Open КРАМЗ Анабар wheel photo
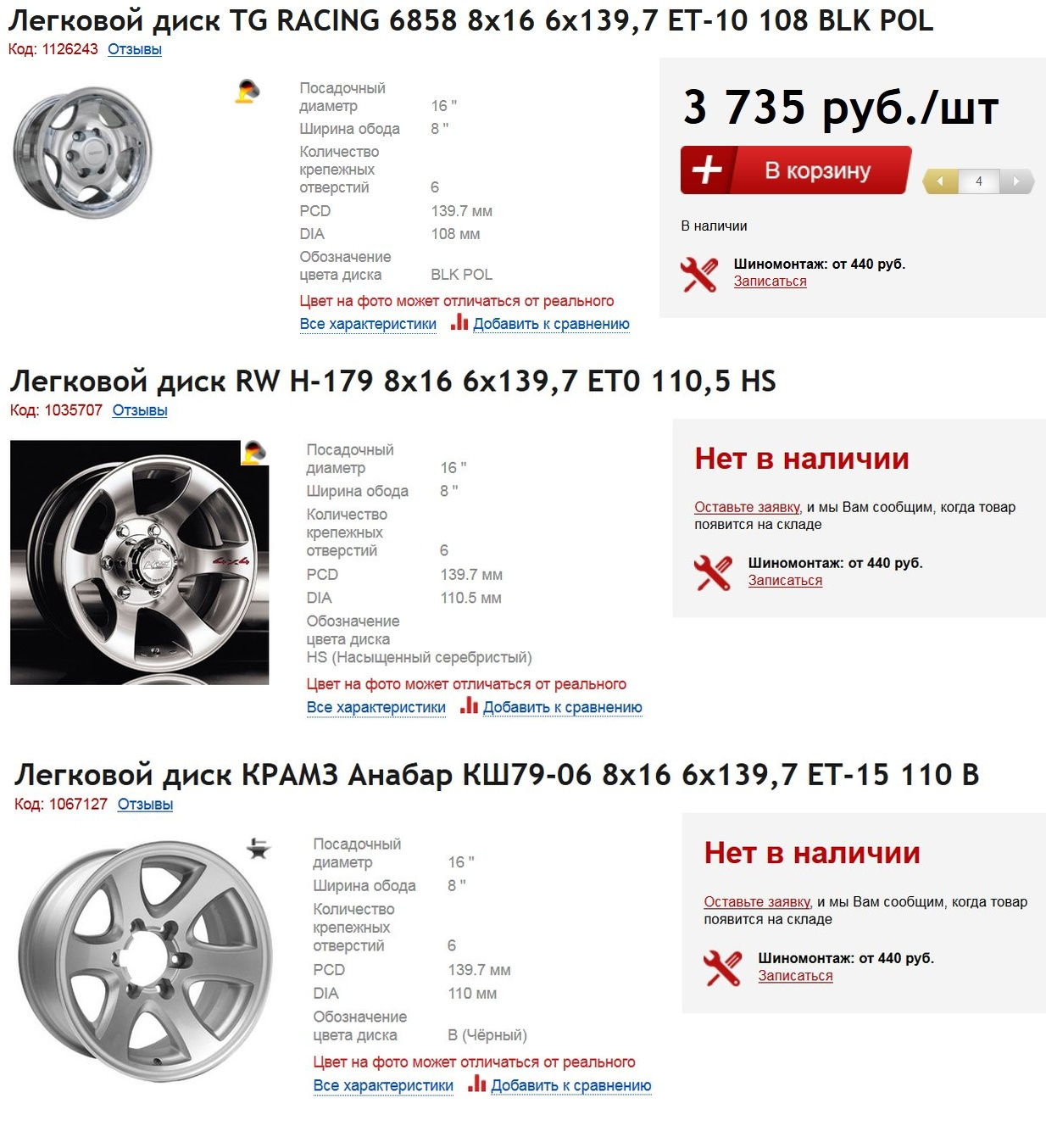Image resolution: width=1046 pixels, height=1148 pixels. 145,961
